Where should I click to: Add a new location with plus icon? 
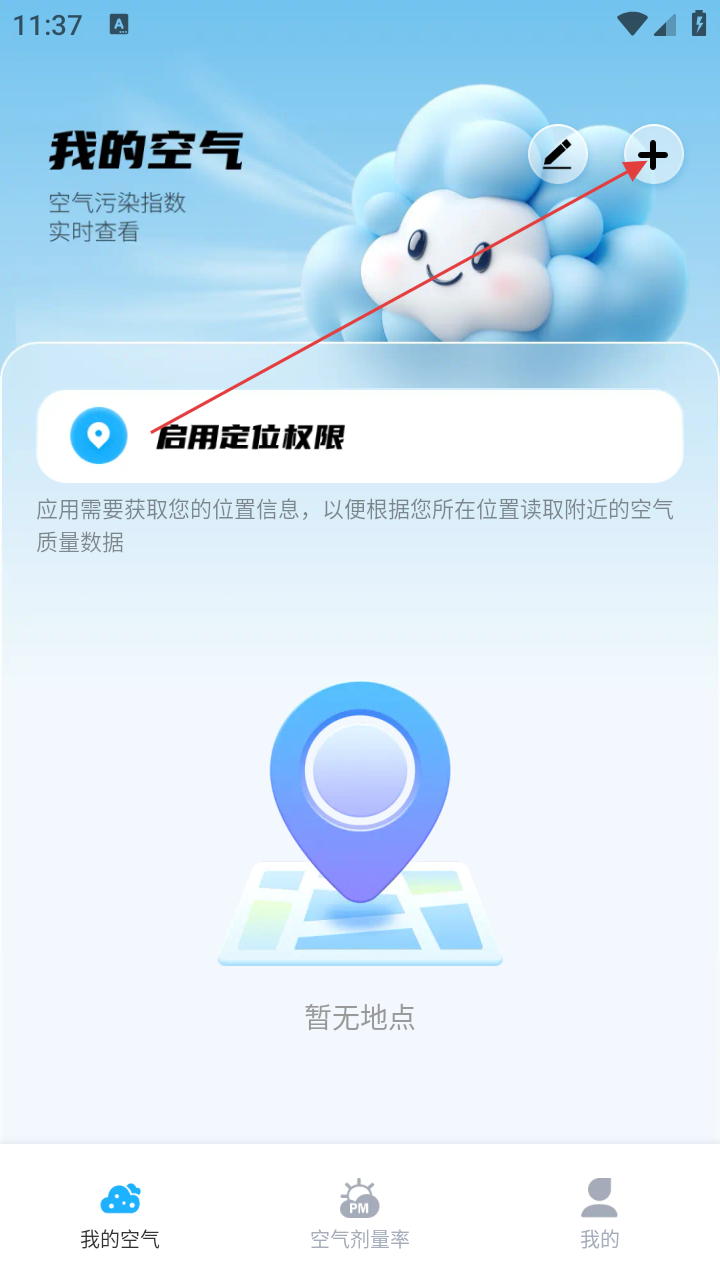(x=653, y=154)
